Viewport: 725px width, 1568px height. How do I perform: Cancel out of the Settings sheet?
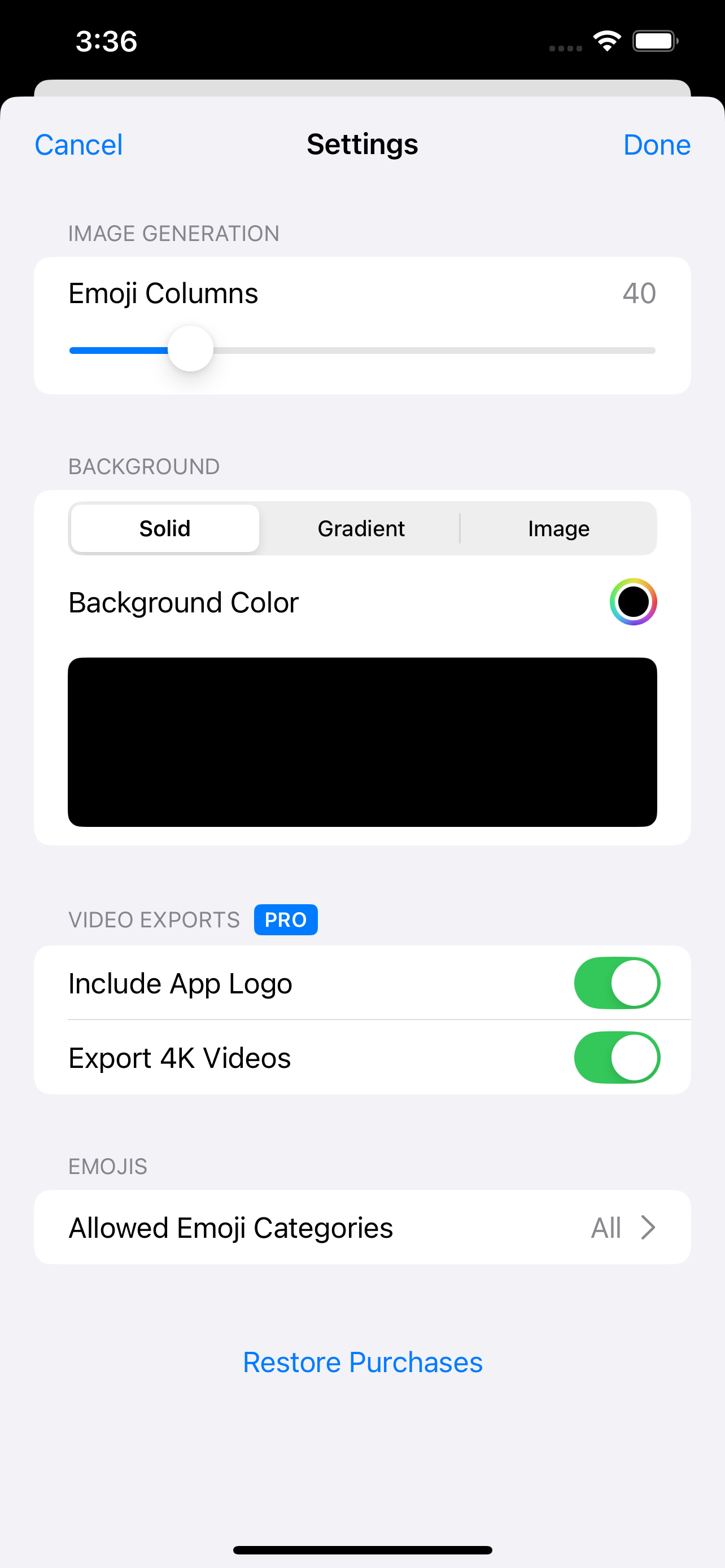pos(78,144)
